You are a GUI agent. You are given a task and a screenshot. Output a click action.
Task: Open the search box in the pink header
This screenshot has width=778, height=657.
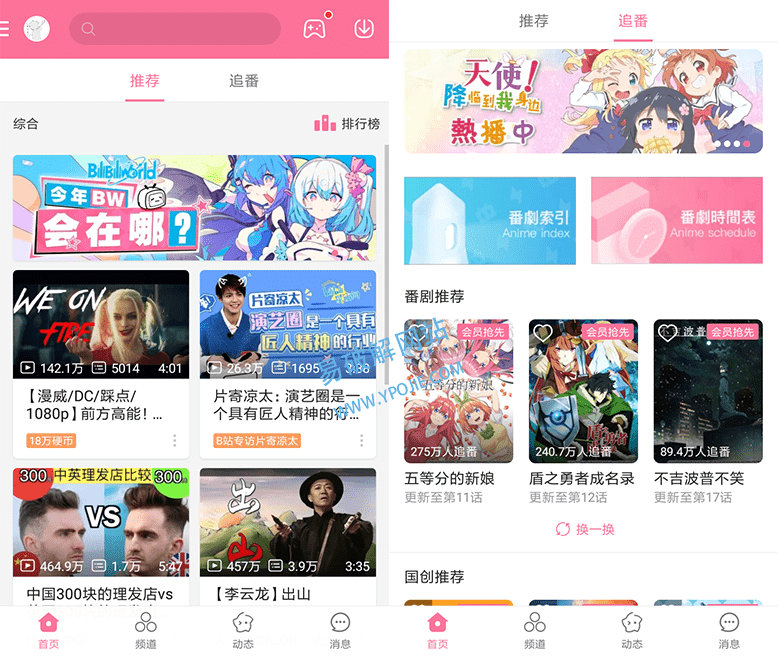coord(175,29)
